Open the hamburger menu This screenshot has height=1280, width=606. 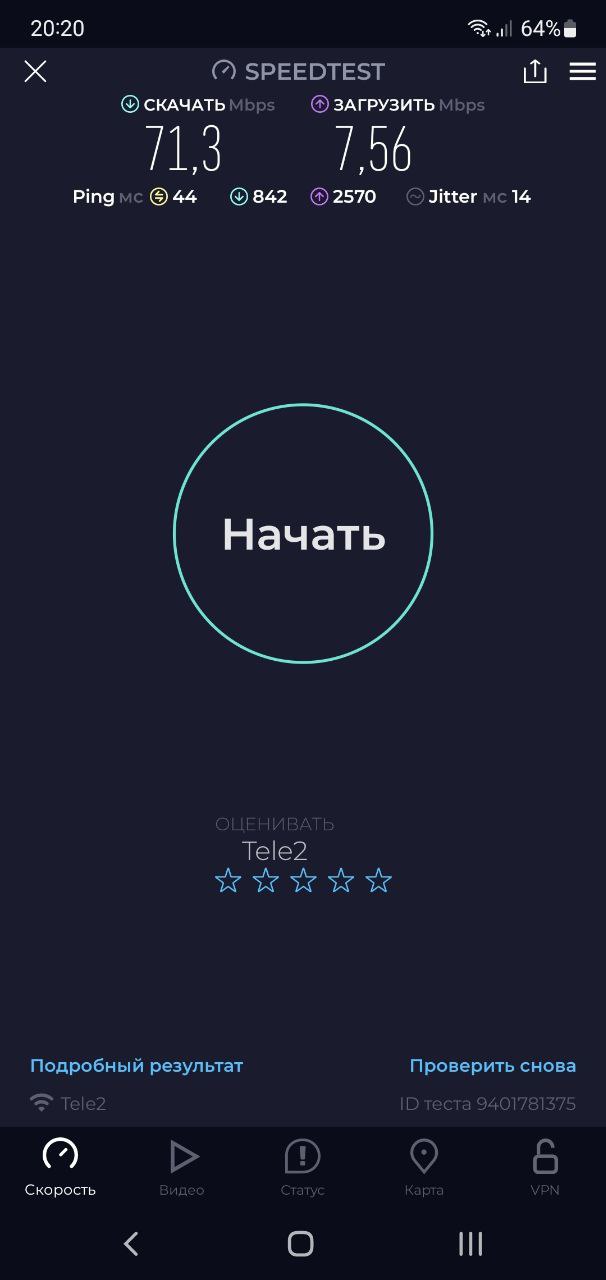pos(582,71)
